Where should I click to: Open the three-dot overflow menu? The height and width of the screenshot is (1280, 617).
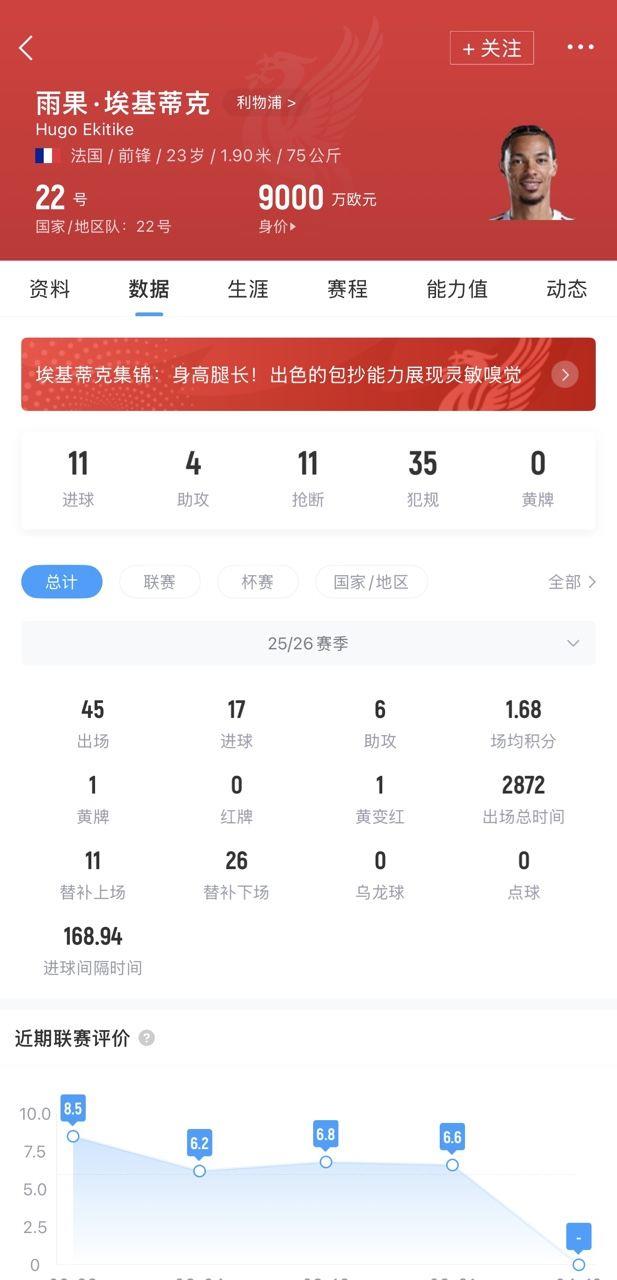pos(580,47)
